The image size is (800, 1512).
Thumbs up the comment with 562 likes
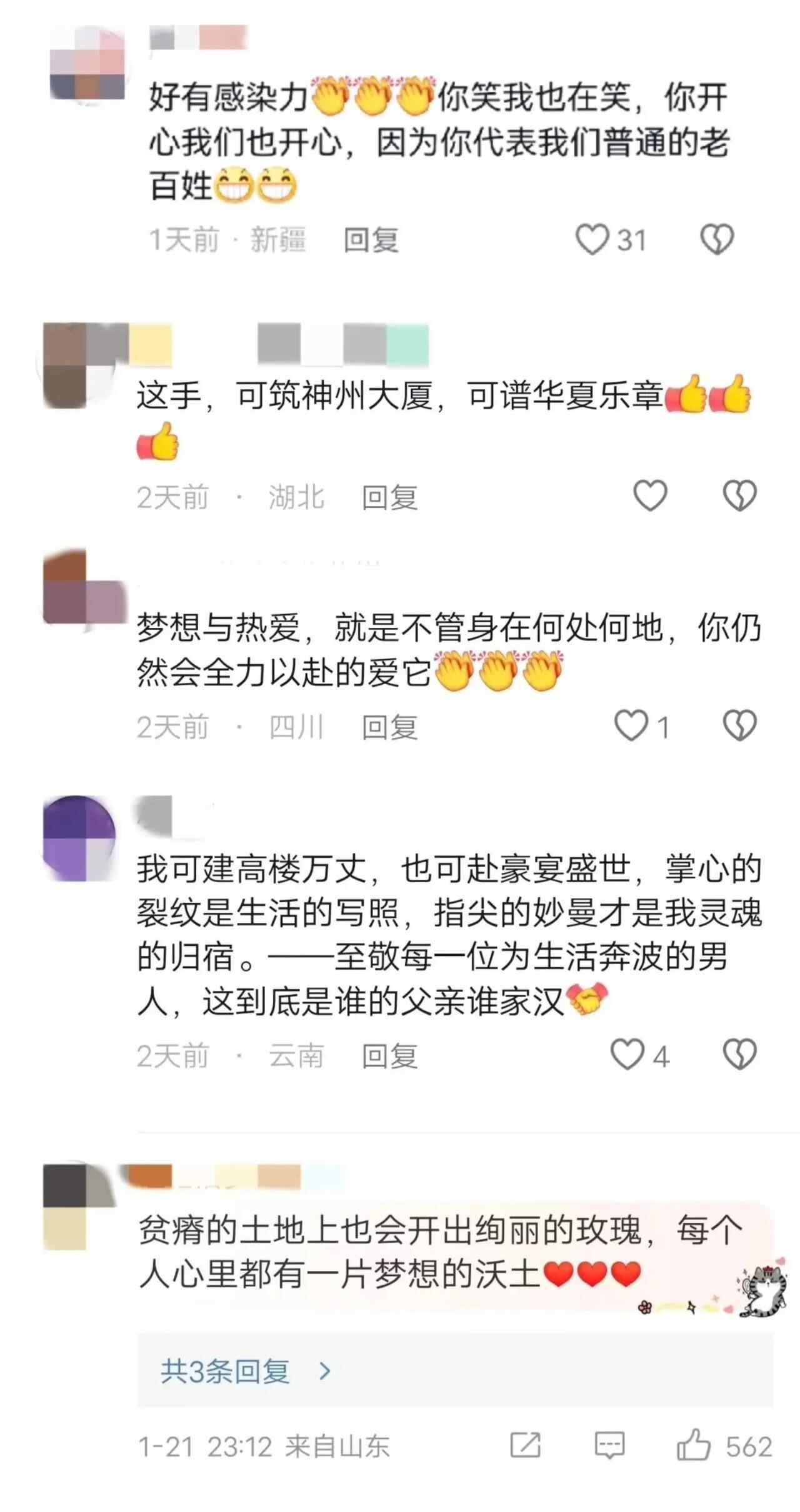pos(694,1446)
